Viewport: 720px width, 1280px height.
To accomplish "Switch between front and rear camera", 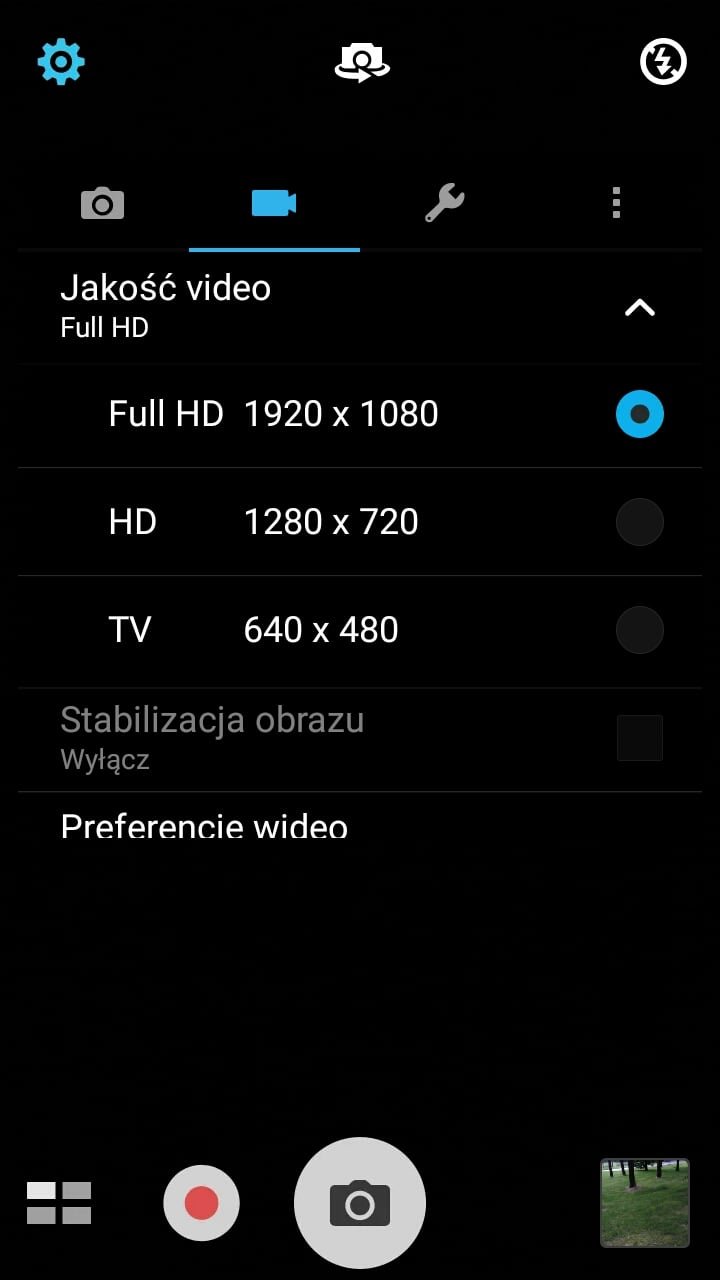I will coord(362,62).
